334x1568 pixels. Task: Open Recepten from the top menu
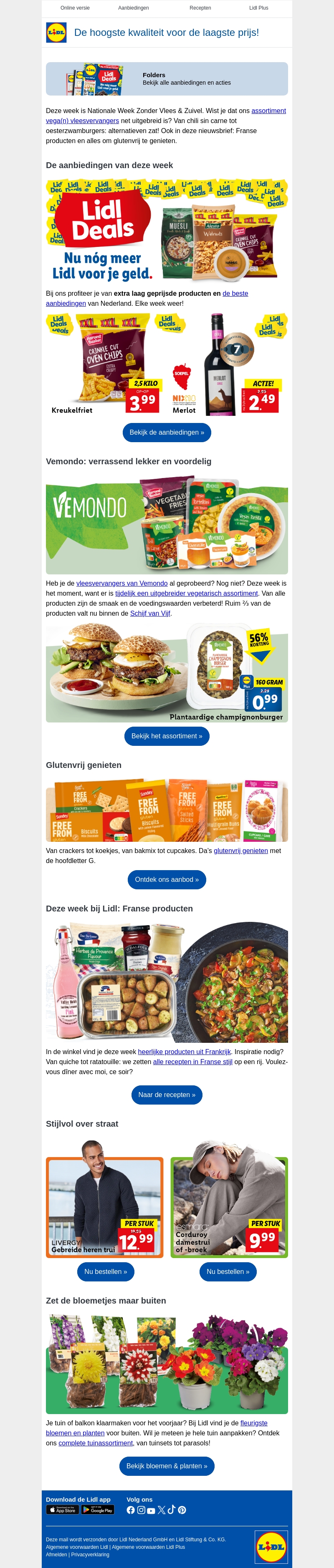[x=200, y=8]
